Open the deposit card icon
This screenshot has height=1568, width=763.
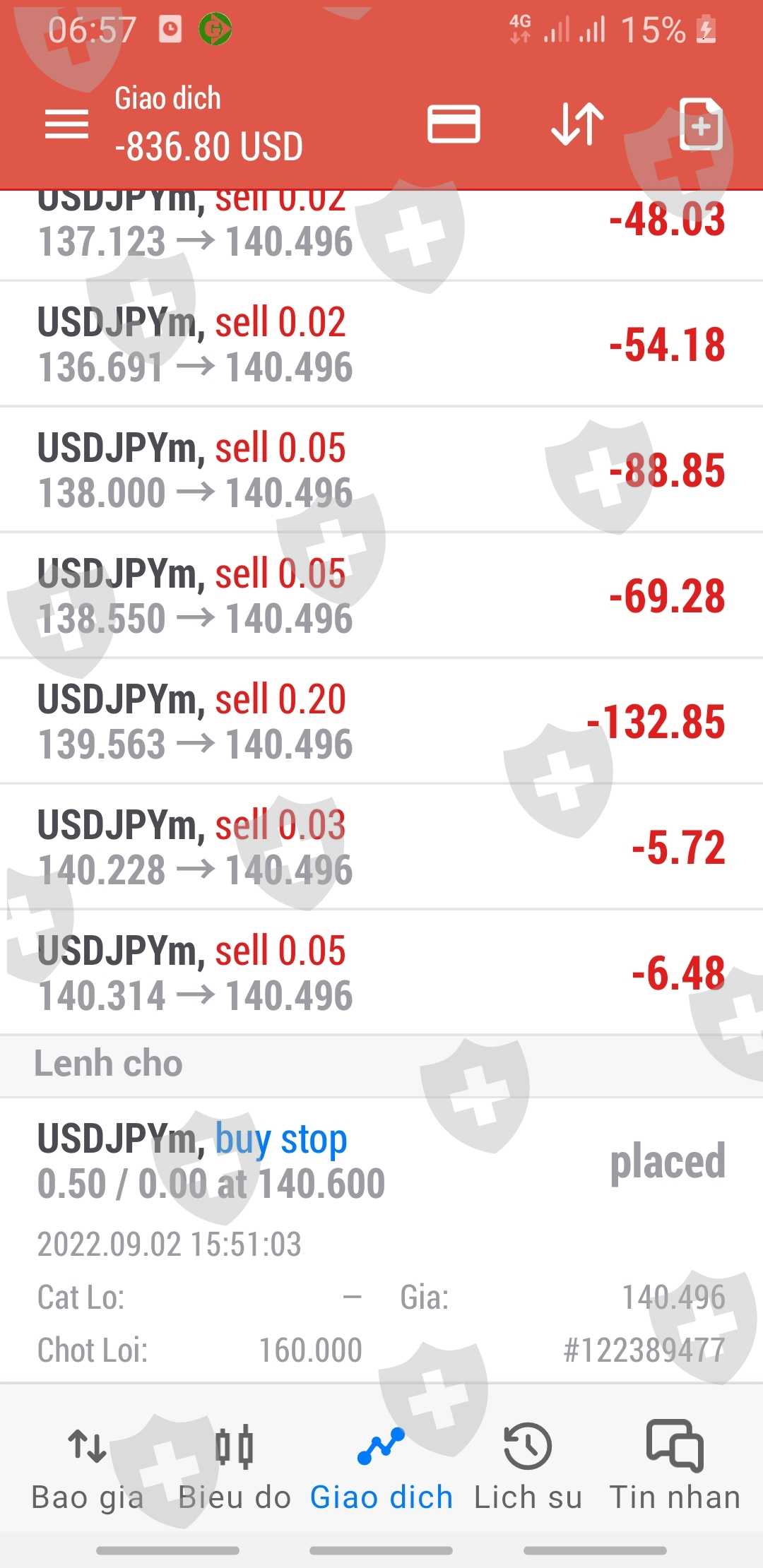pyautogui.click(x=454, y=124)
